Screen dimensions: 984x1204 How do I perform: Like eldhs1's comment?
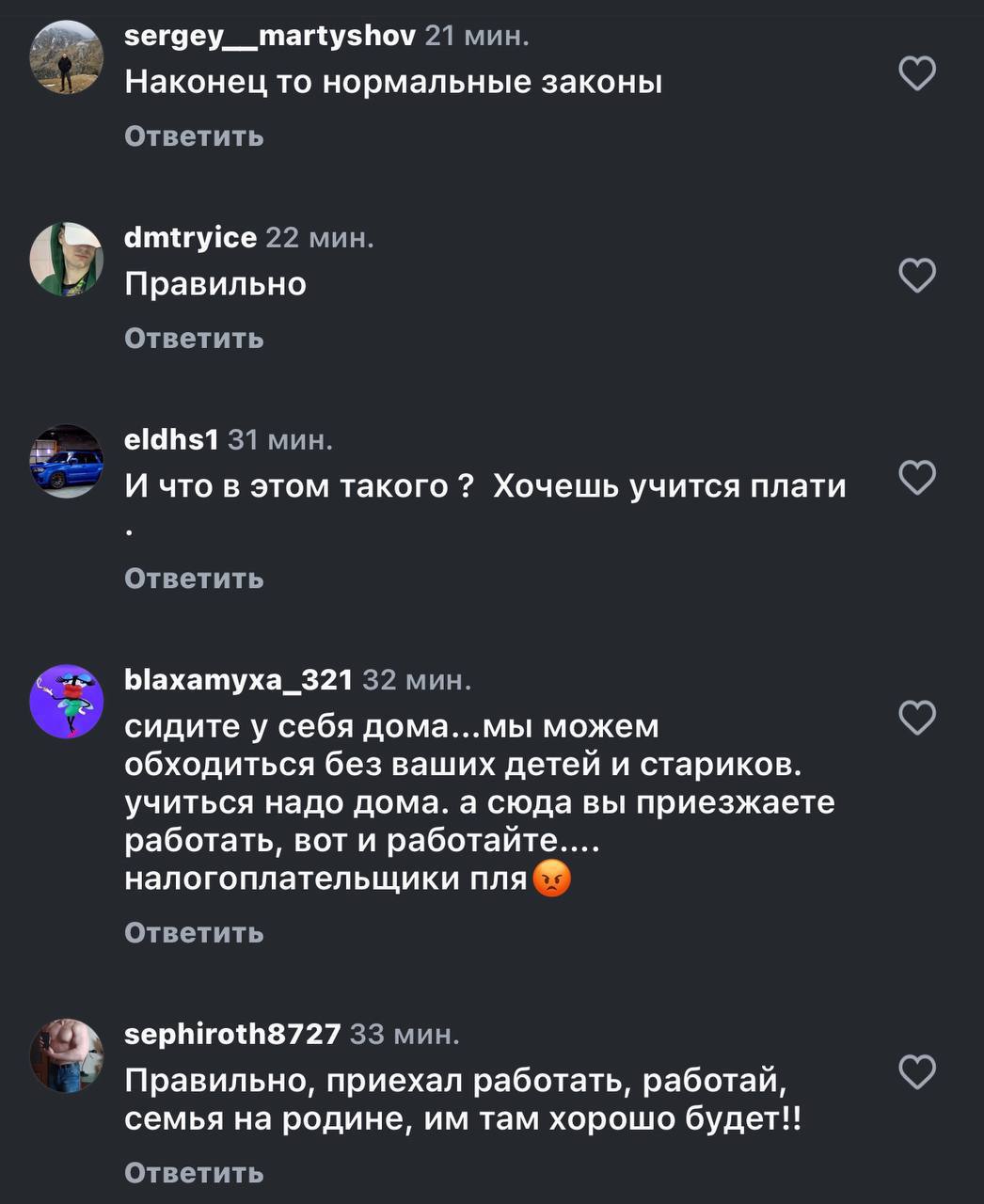pos(917,478)
